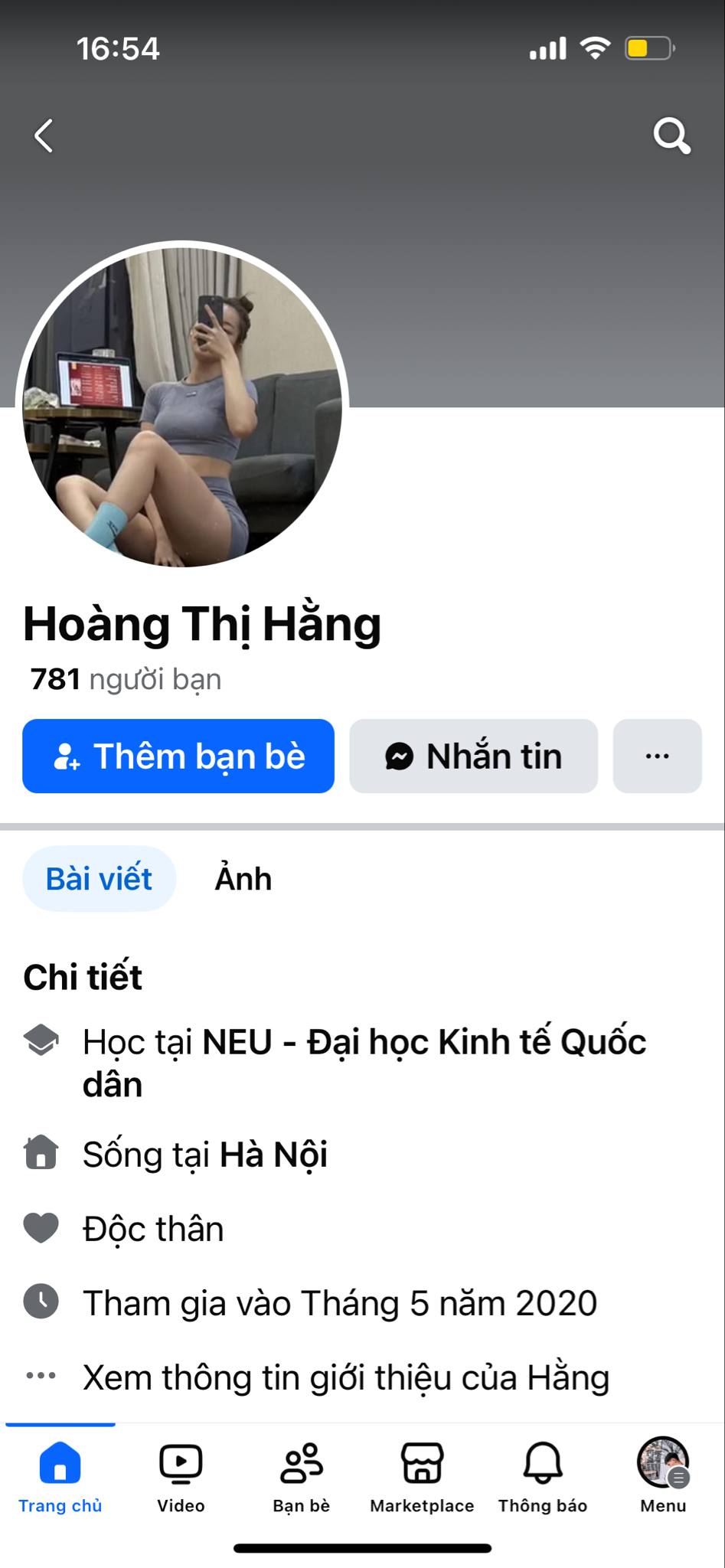
Task: Open the three-dot more options button
Action: click(657, 756)
